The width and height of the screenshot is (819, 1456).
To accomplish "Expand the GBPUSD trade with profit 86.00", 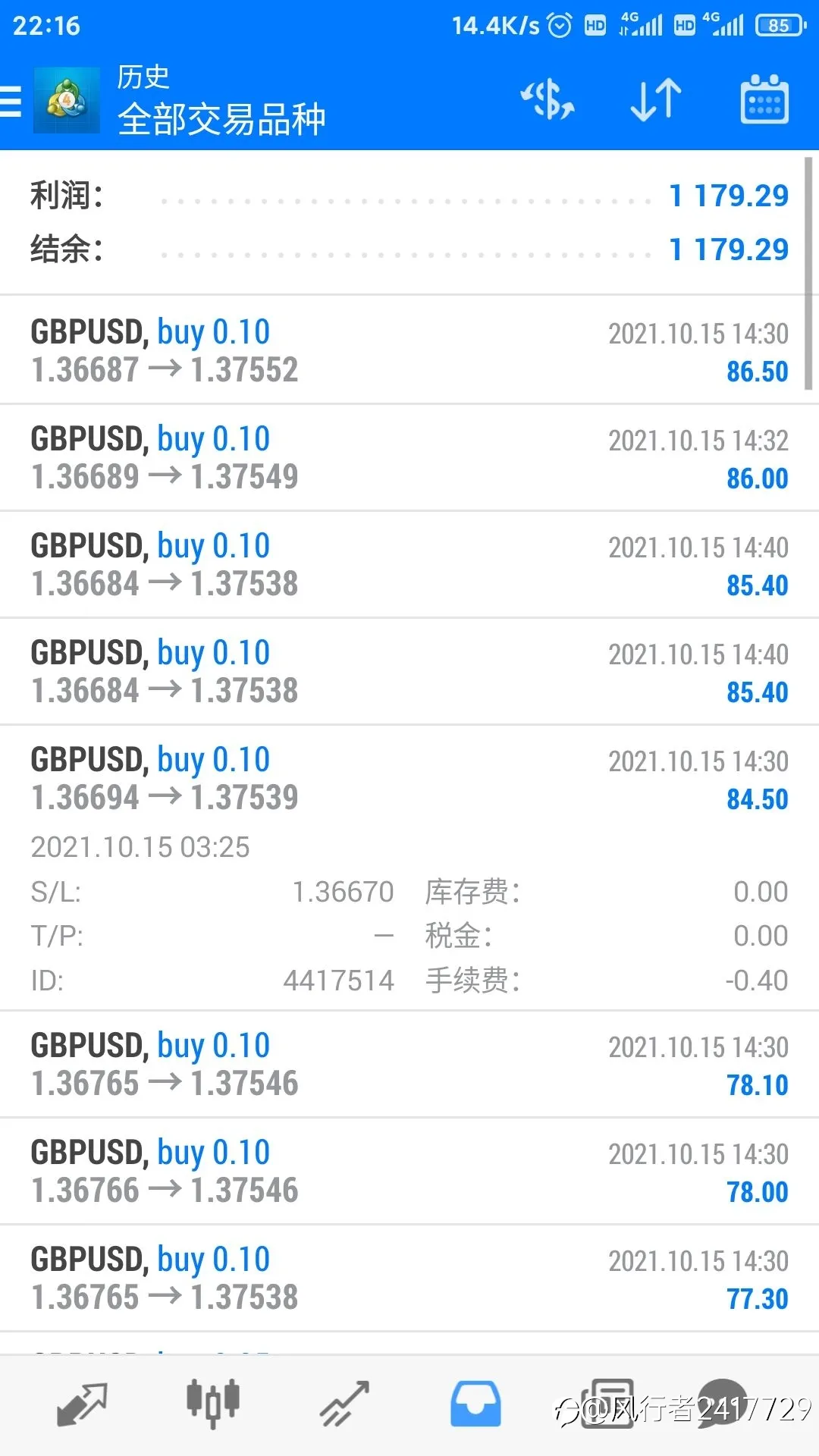I will click(x=409, y=457).
